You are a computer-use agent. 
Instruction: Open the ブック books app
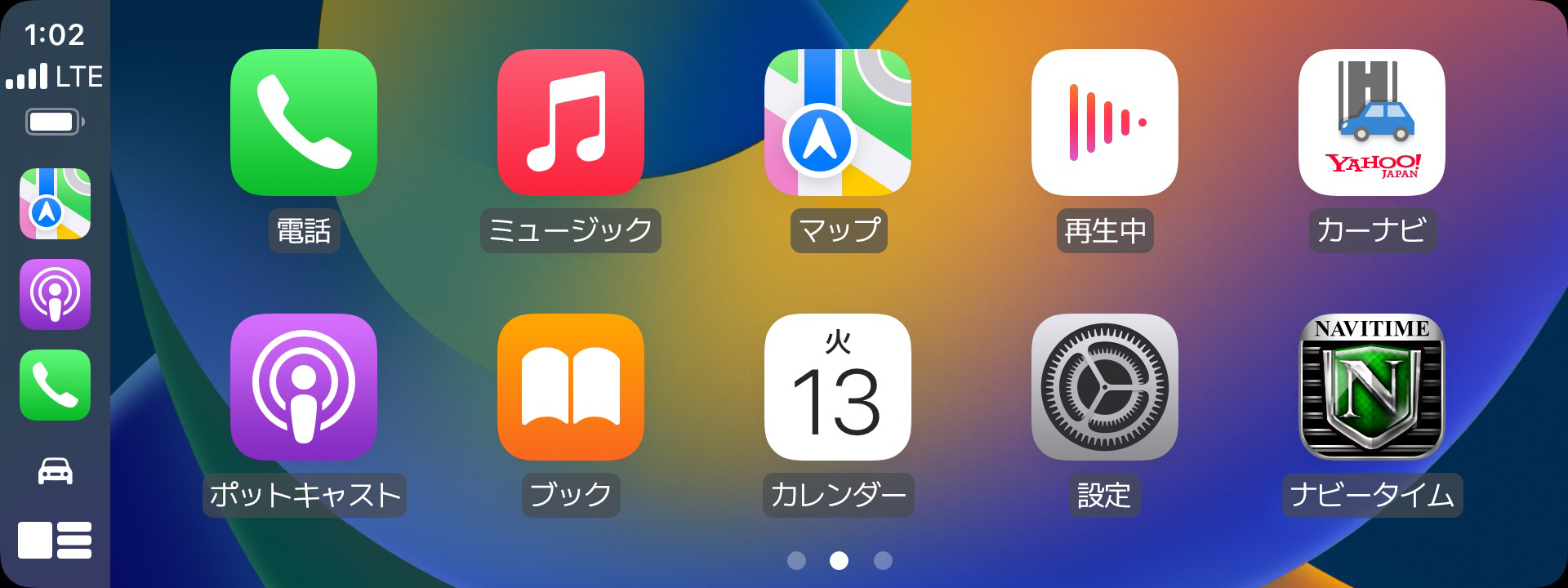(x=570, y=387)
